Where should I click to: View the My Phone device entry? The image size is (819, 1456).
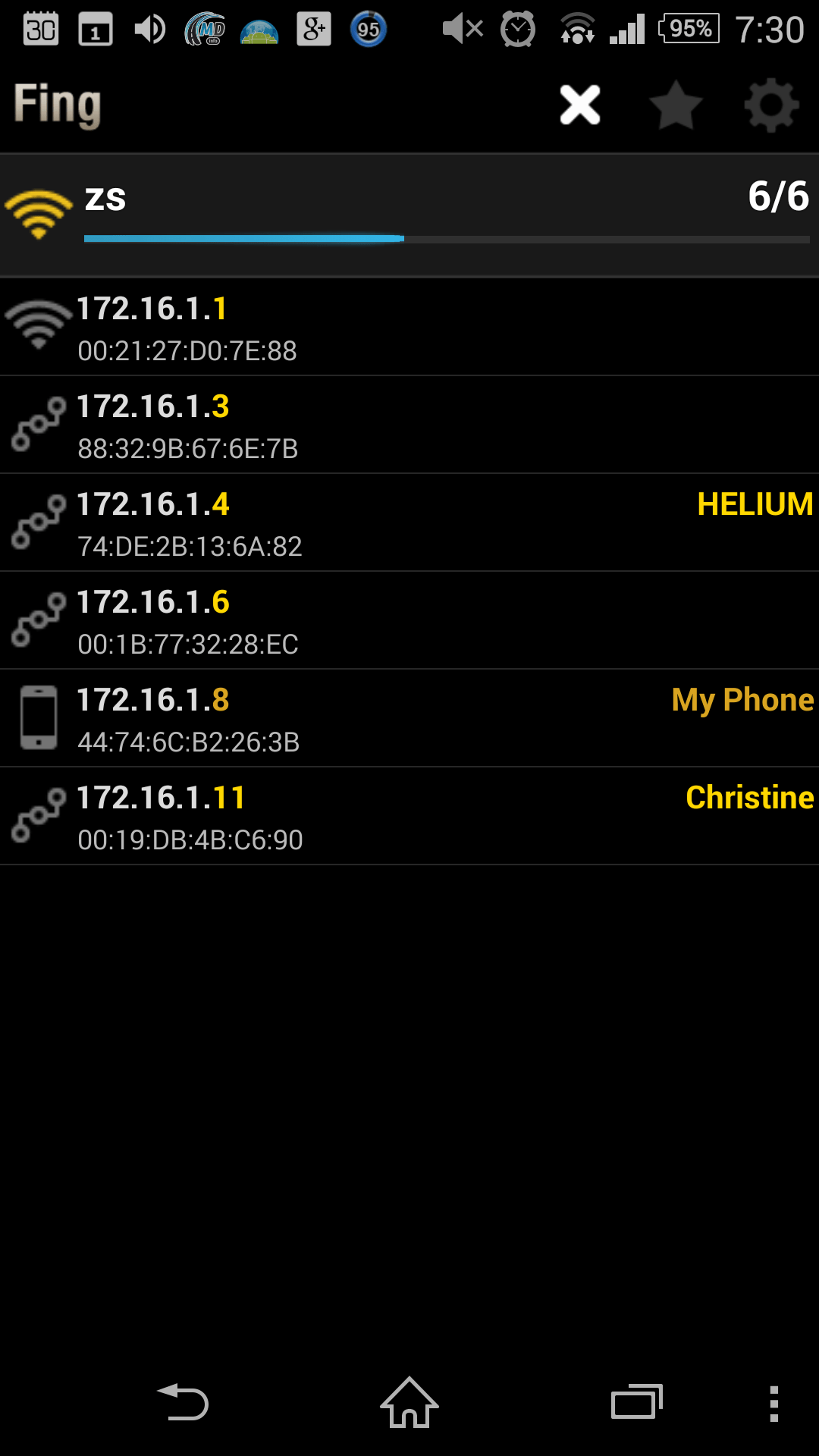click(x=409, y=719)
